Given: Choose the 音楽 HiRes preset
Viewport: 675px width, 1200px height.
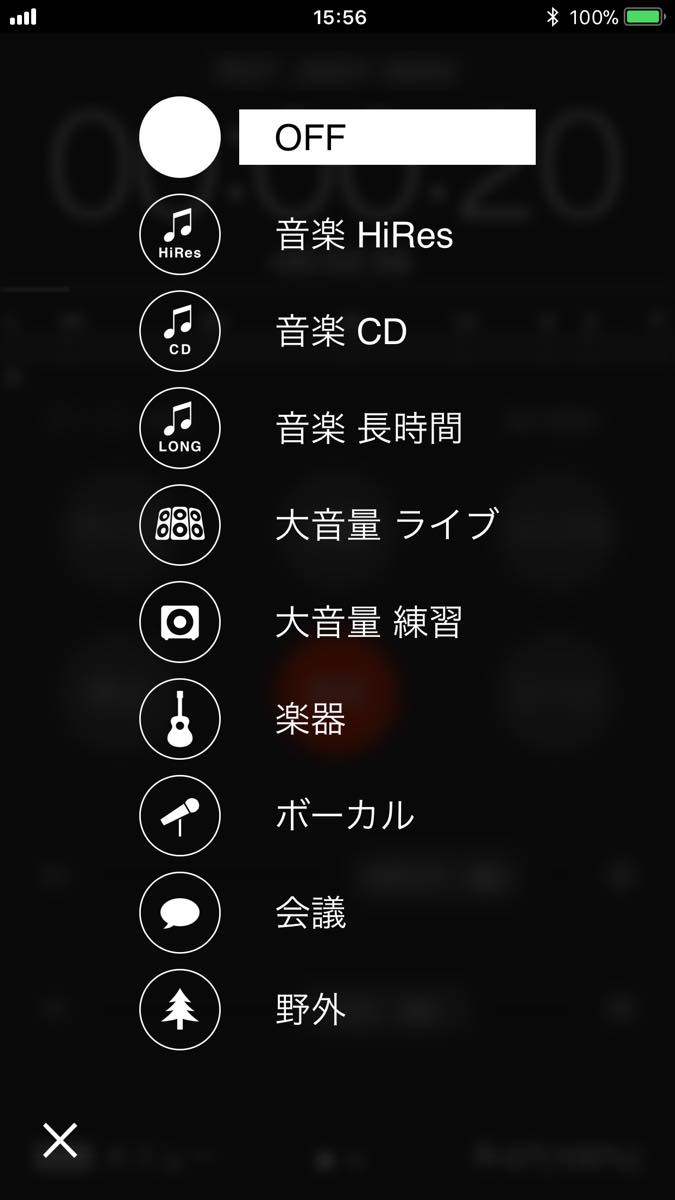Looking at the screenshot, I should [364, 235].
